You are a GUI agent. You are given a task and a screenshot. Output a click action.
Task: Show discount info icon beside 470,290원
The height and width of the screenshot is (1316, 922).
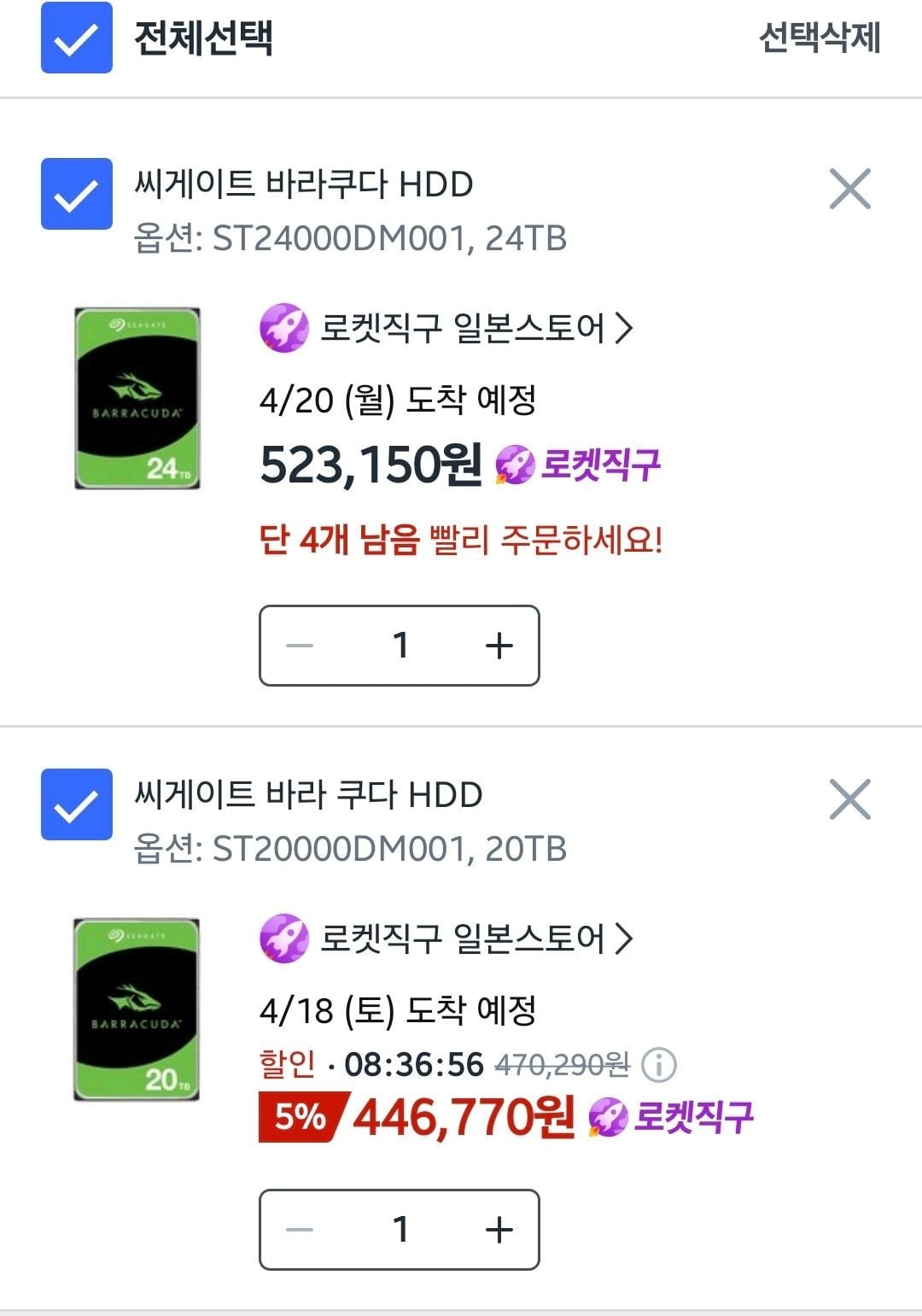click(658, 1065)
